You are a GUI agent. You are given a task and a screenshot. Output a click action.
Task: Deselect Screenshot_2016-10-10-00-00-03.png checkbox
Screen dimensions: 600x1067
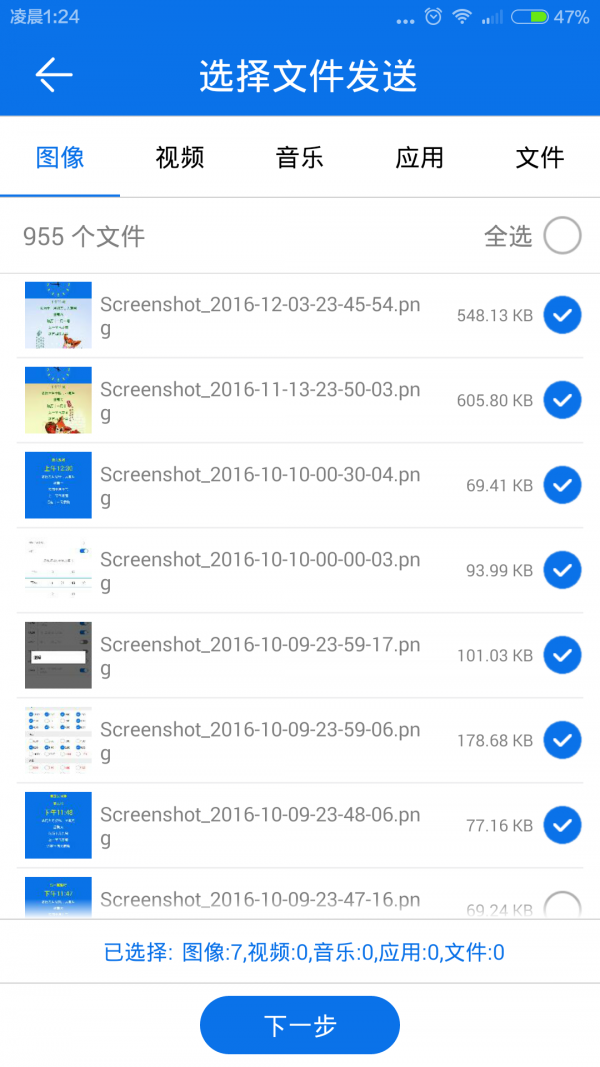[x=562, y=571]
